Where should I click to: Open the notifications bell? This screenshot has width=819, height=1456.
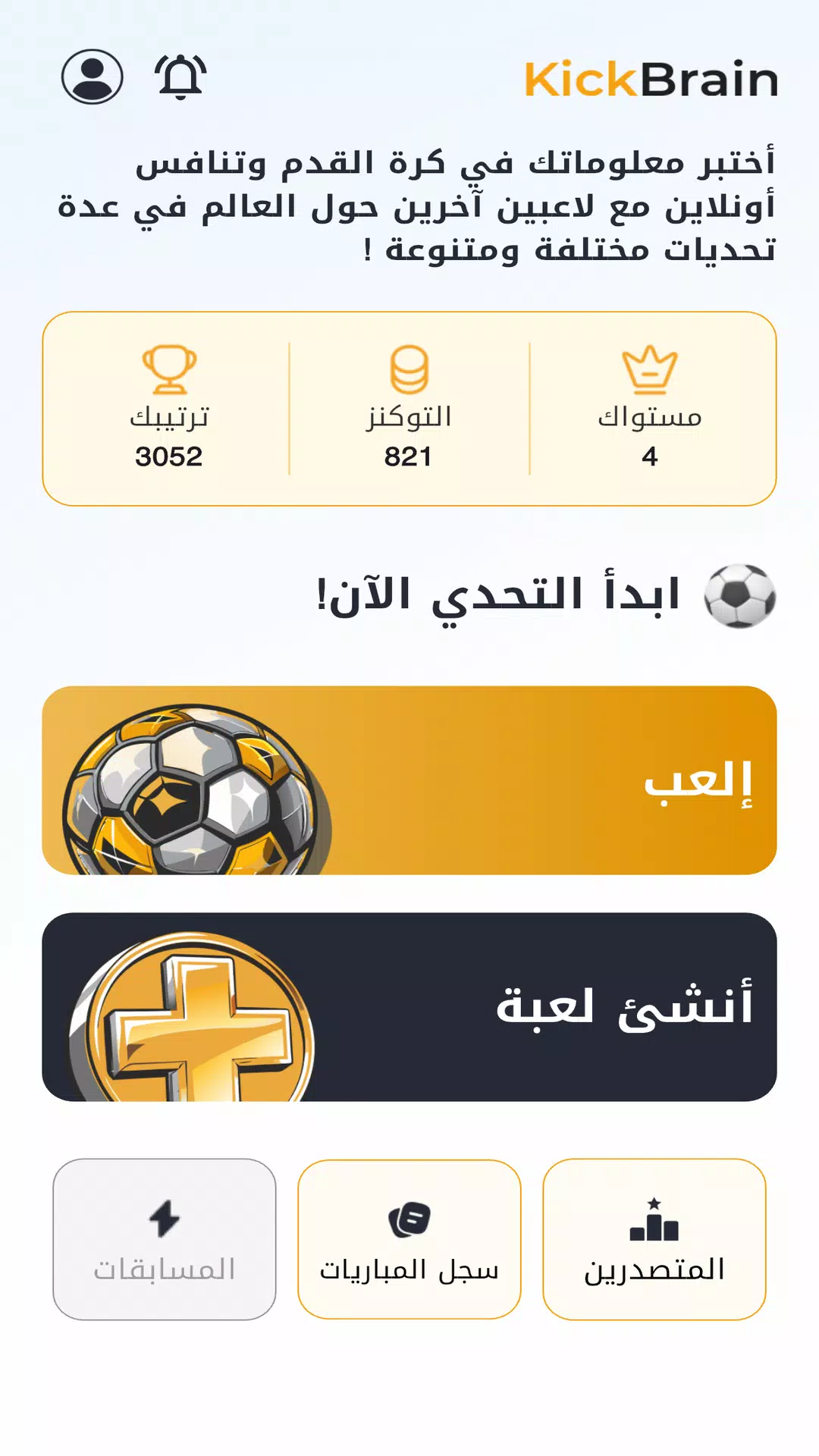coord(180,77)
